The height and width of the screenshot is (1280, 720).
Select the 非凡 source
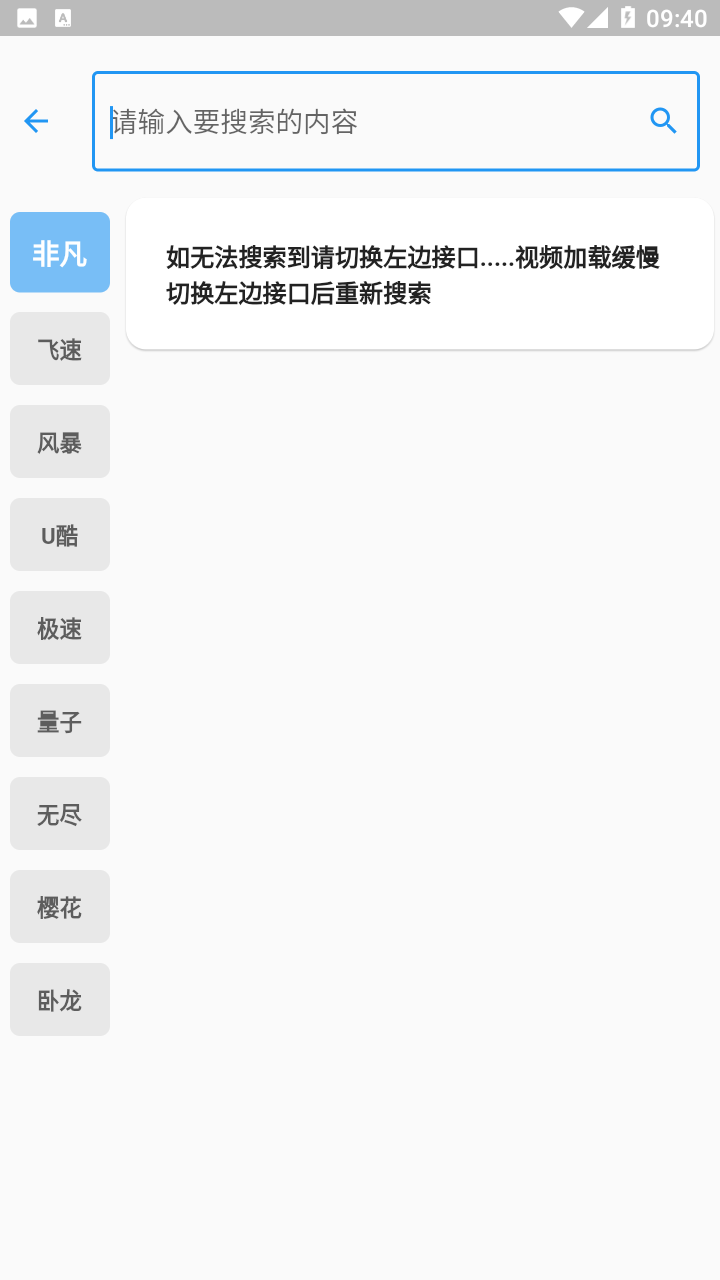[x=60, y=253]
